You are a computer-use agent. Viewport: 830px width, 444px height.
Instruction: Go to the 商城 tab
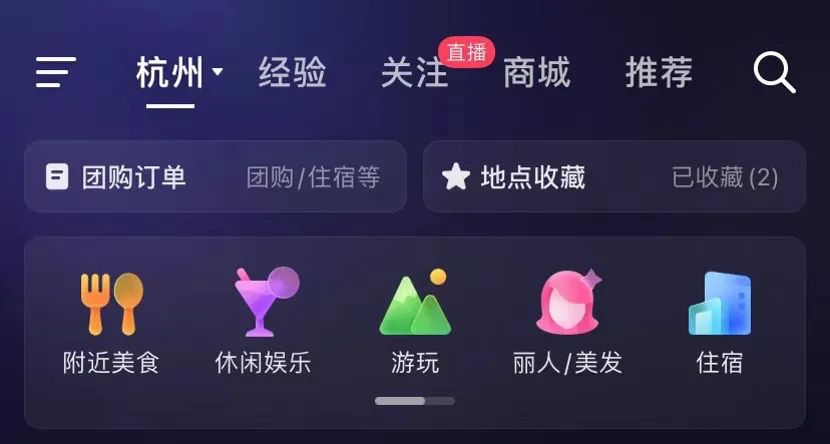click(x=536, y=72)
